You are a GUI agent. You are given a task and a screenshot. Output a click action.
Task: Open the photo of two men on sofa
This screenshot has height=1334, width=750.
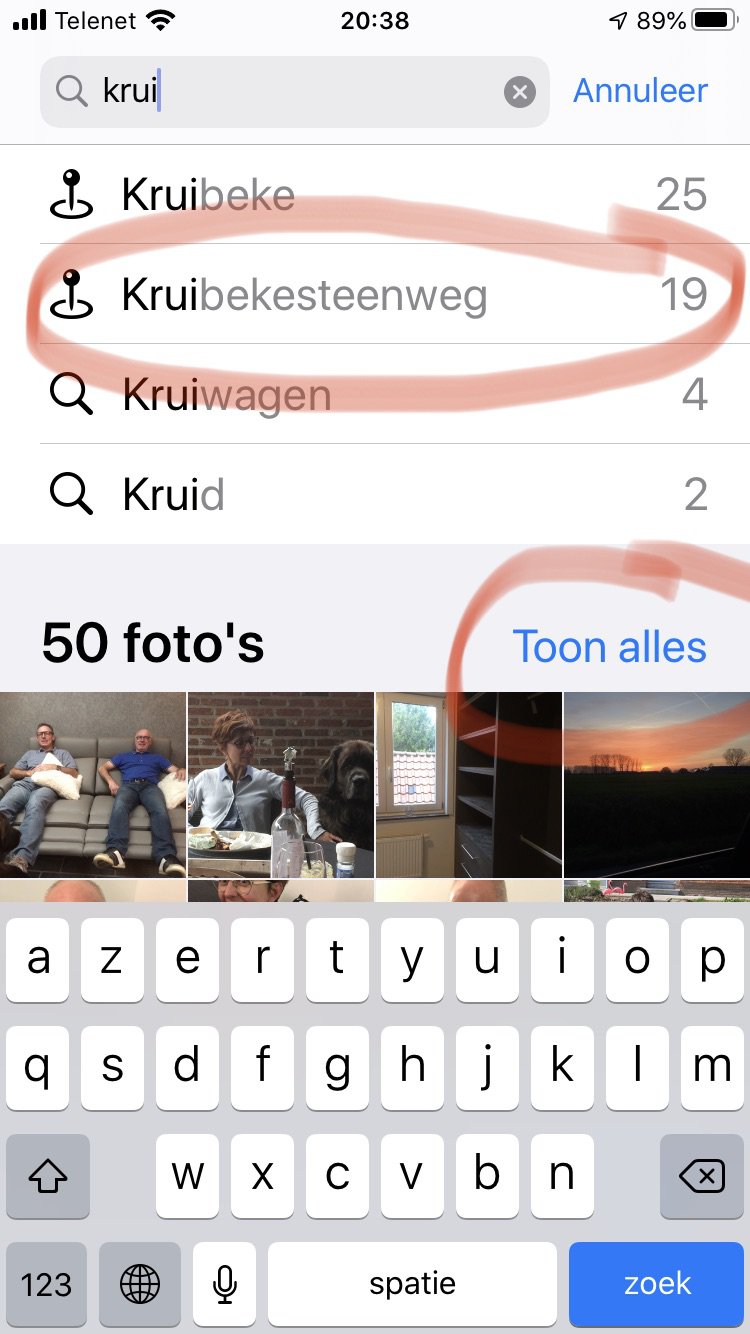(93, 785)
